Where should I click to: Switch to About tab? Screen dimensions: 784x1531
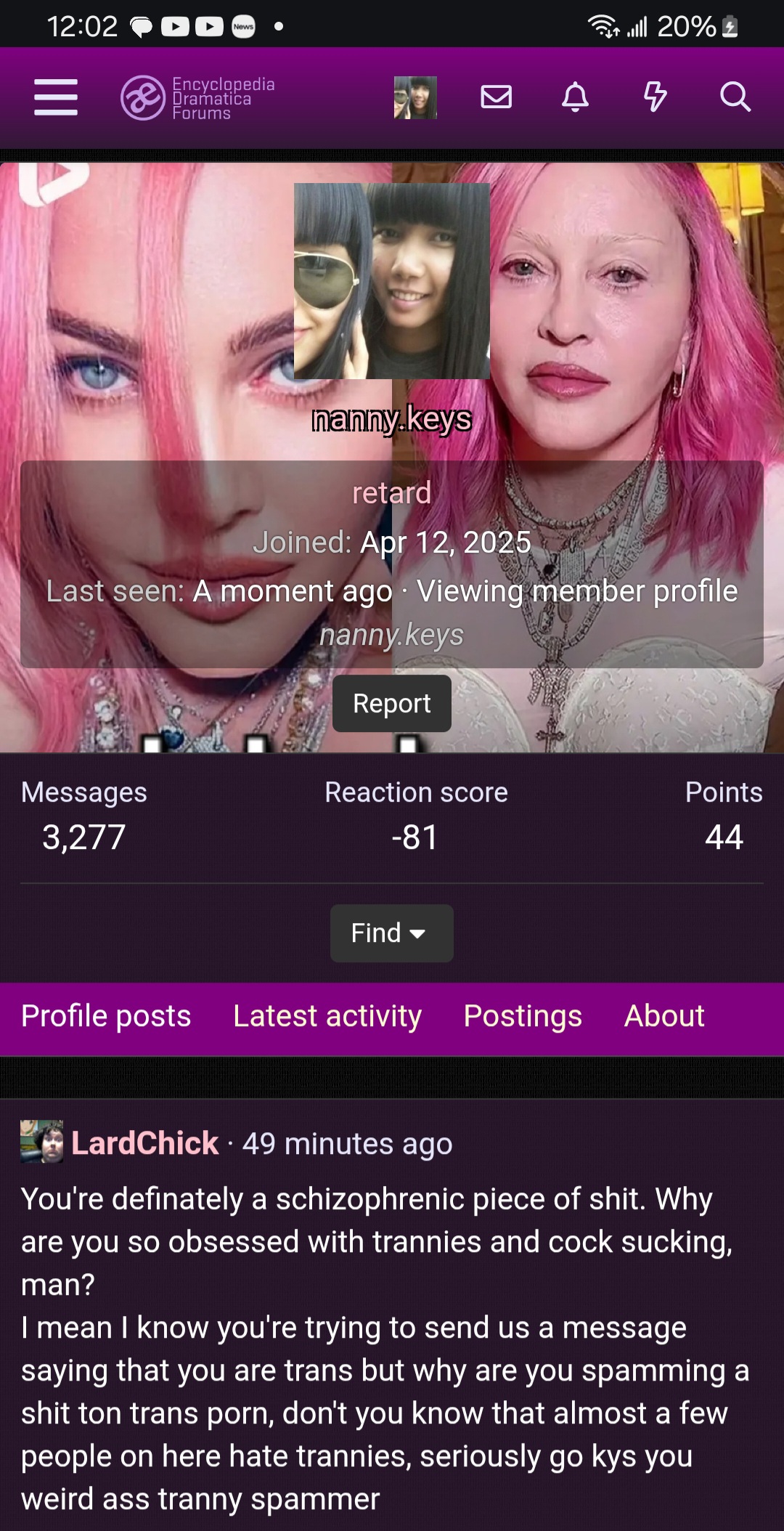(x=664, y=1016)
